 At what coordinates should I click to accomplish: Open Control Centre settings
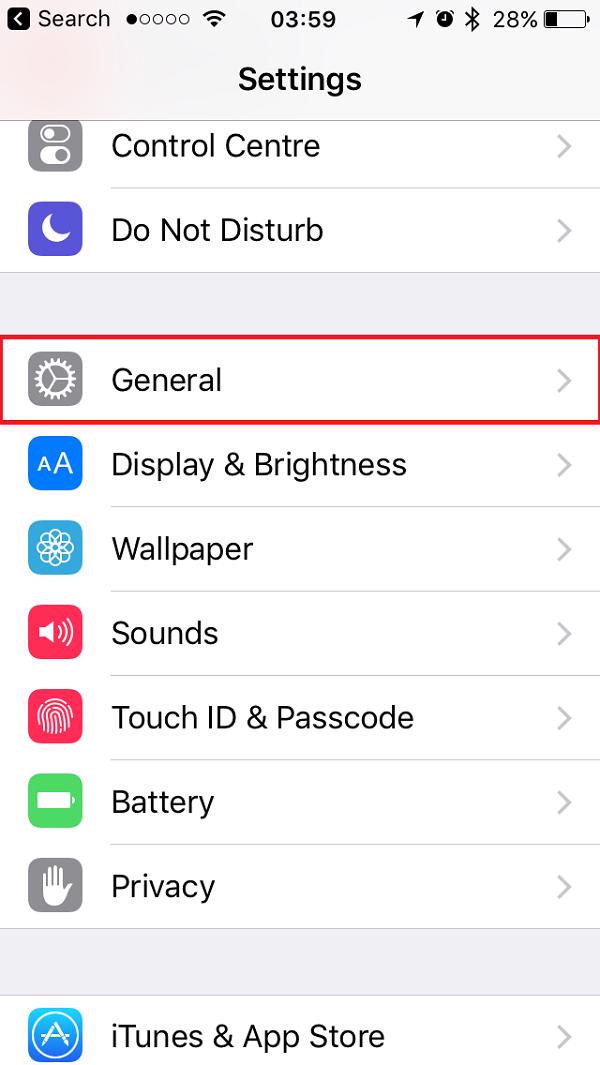[300, 147]
